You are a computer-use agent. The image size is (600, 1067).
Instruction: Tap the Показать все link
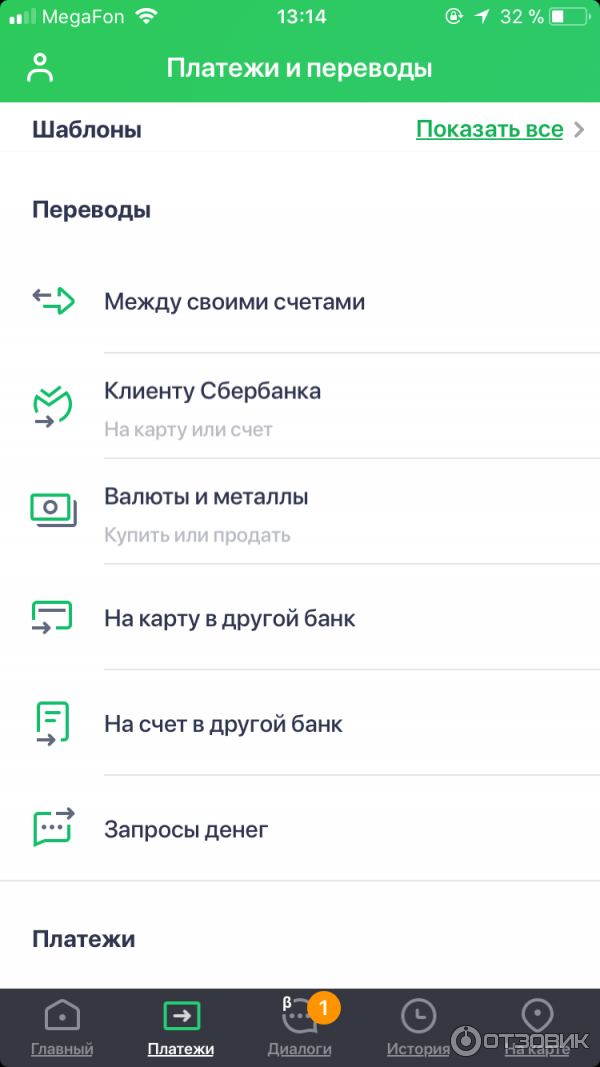[489, 129]
